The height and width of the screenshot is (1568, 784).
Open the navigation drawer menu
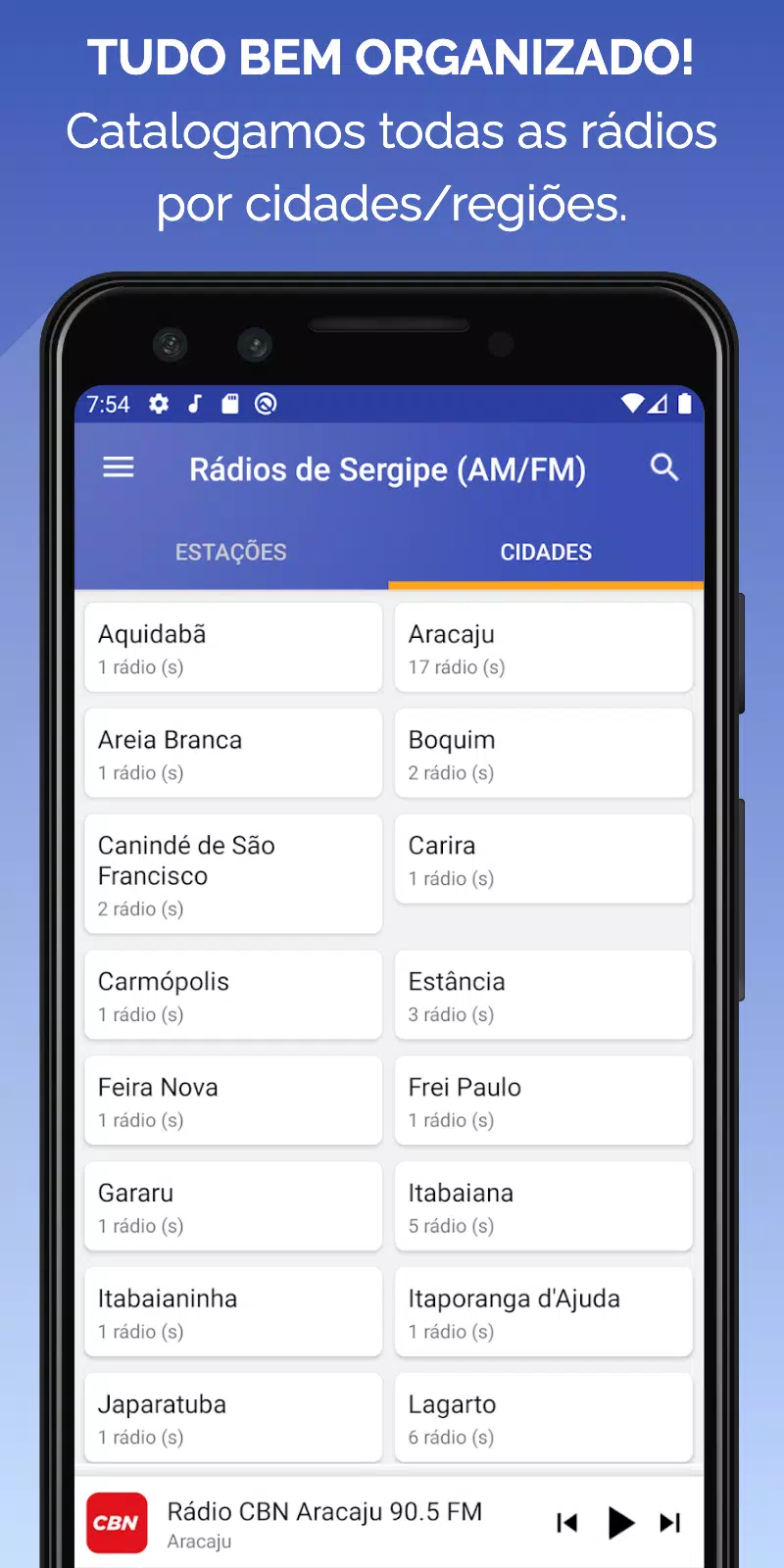click(118, 467)
